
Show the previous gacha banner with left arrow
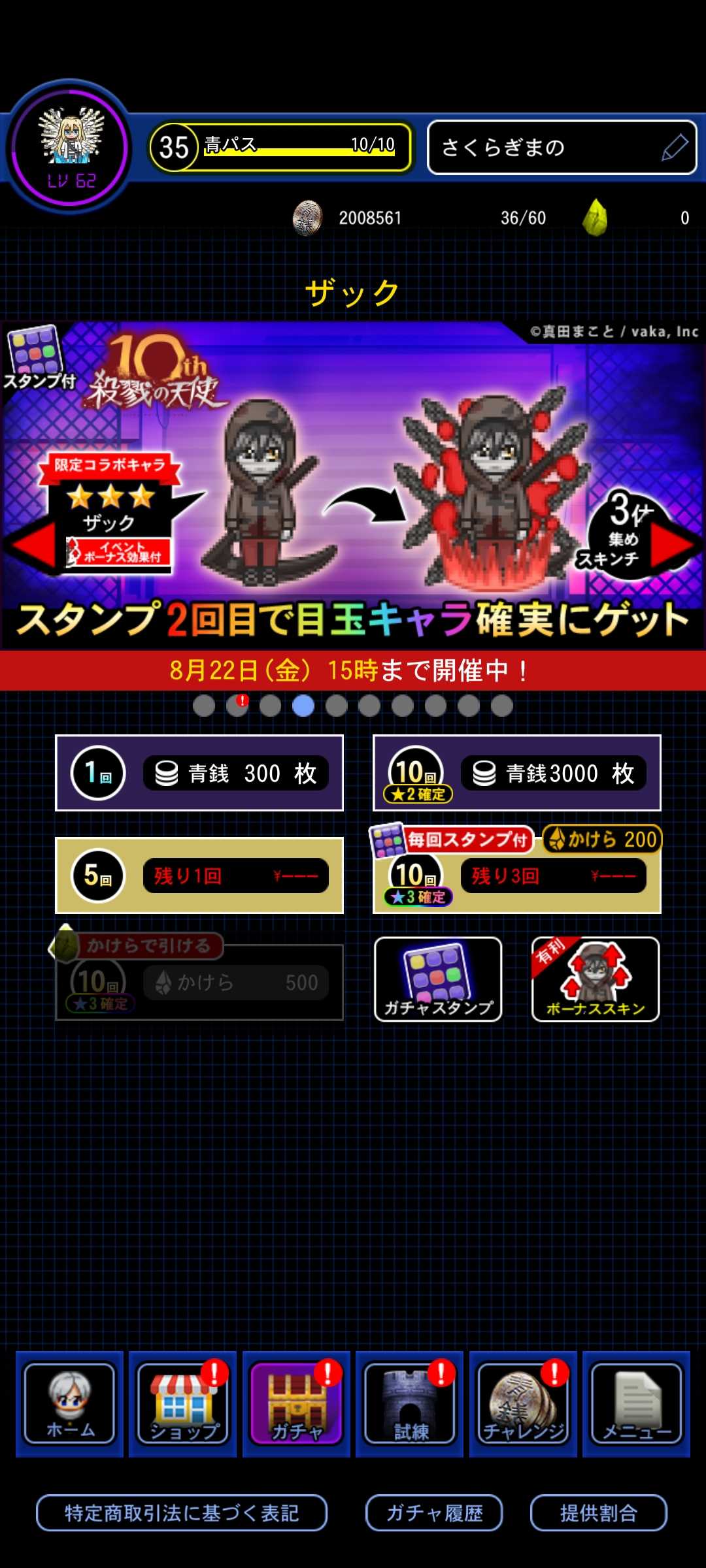(31, 546)
